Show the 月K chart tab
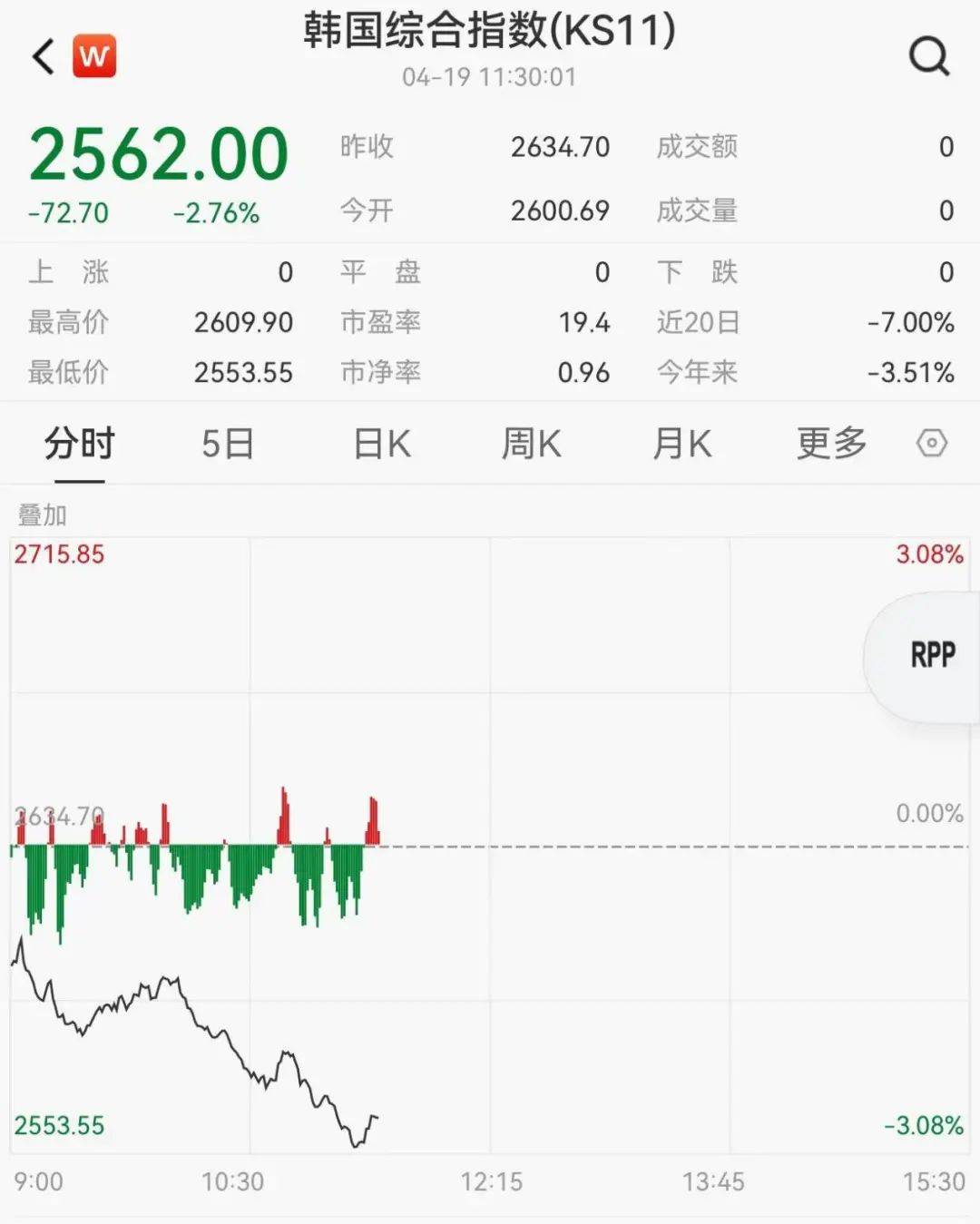The height and width of the screenshot is (1224, 980). pos(682,444)
